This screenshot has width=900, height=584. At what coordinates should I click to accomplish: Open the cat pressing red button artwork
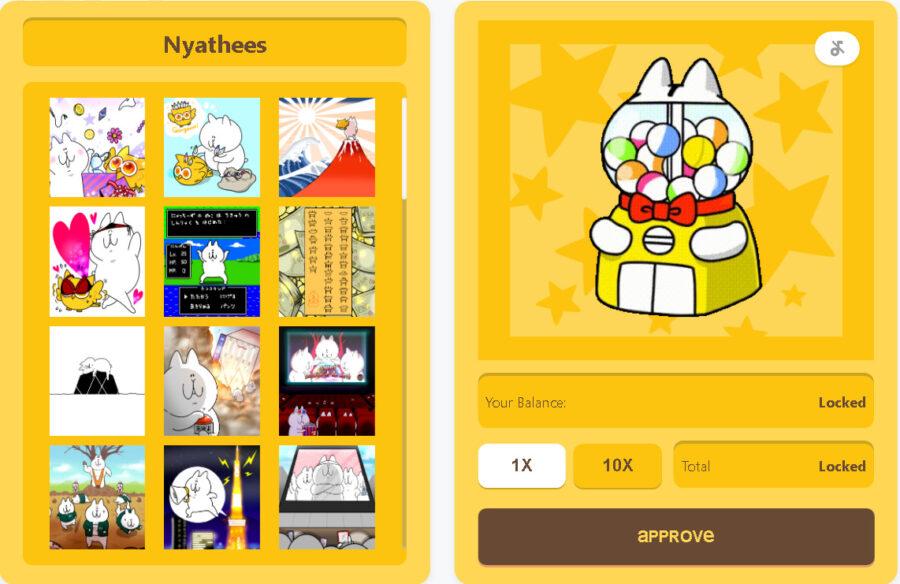211,380
